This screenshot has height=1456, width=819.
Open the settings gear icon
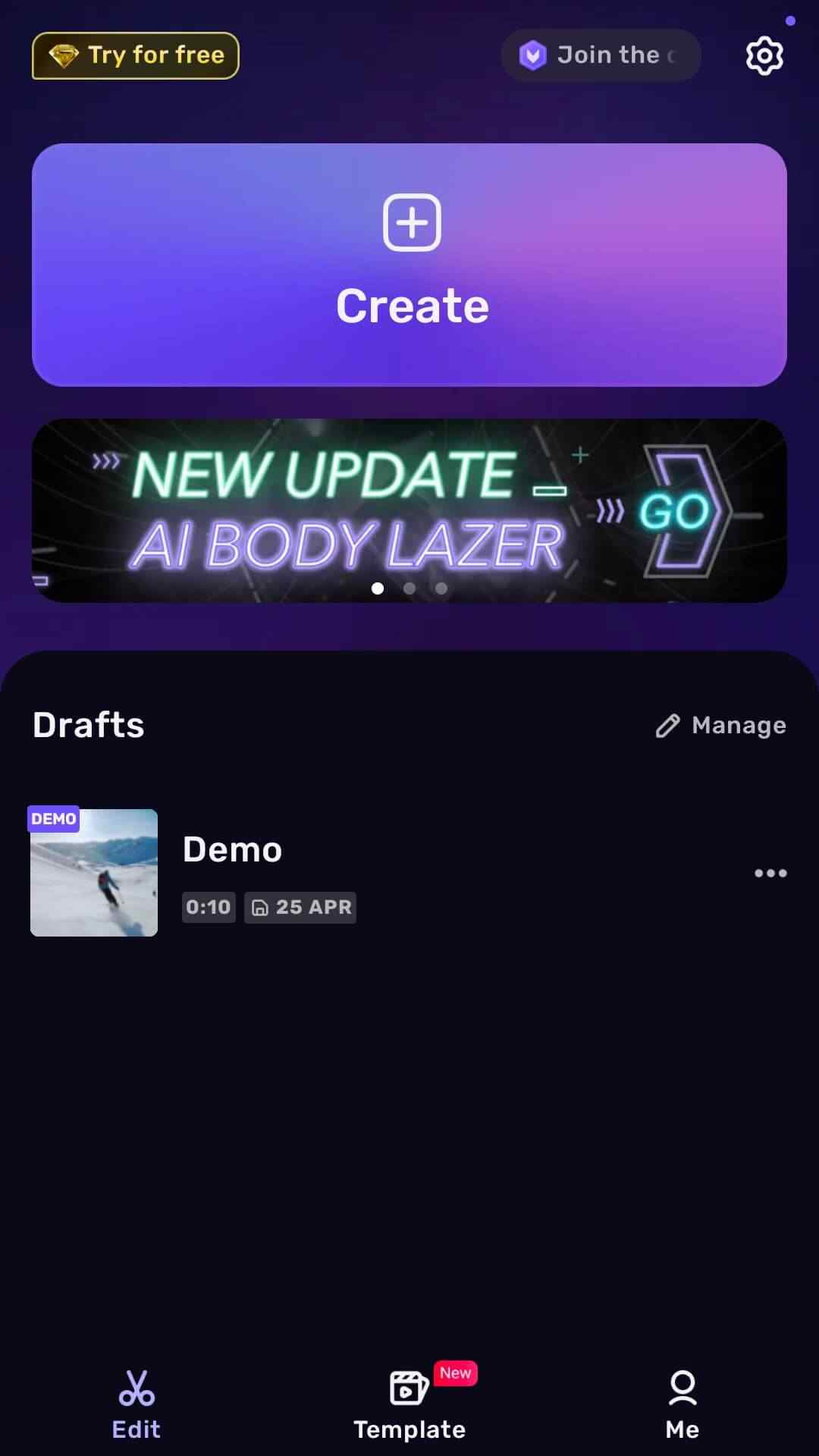[764, 55]
